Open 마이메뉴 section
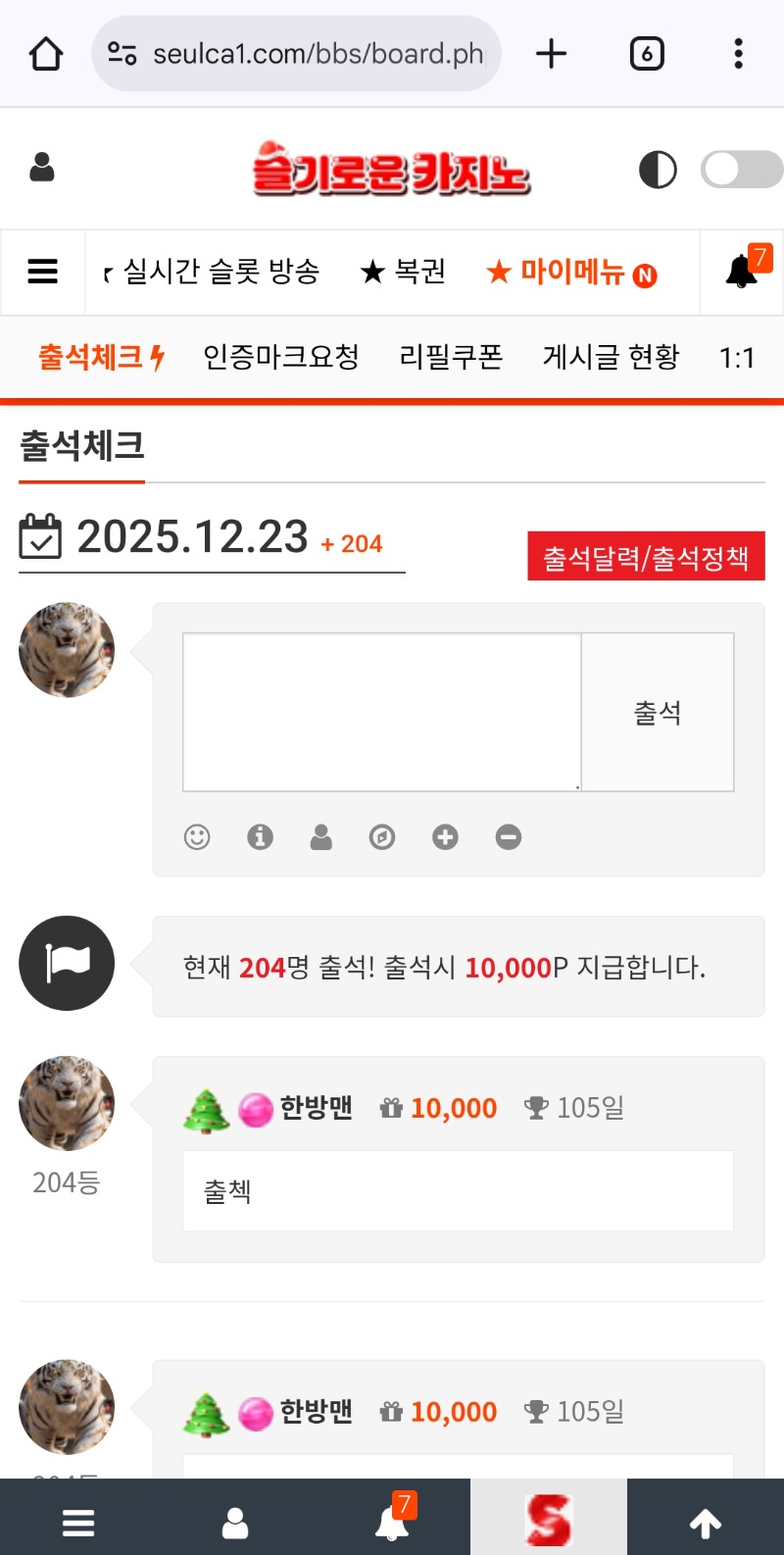Screen dimensions: 784x1555 (571, 272)
